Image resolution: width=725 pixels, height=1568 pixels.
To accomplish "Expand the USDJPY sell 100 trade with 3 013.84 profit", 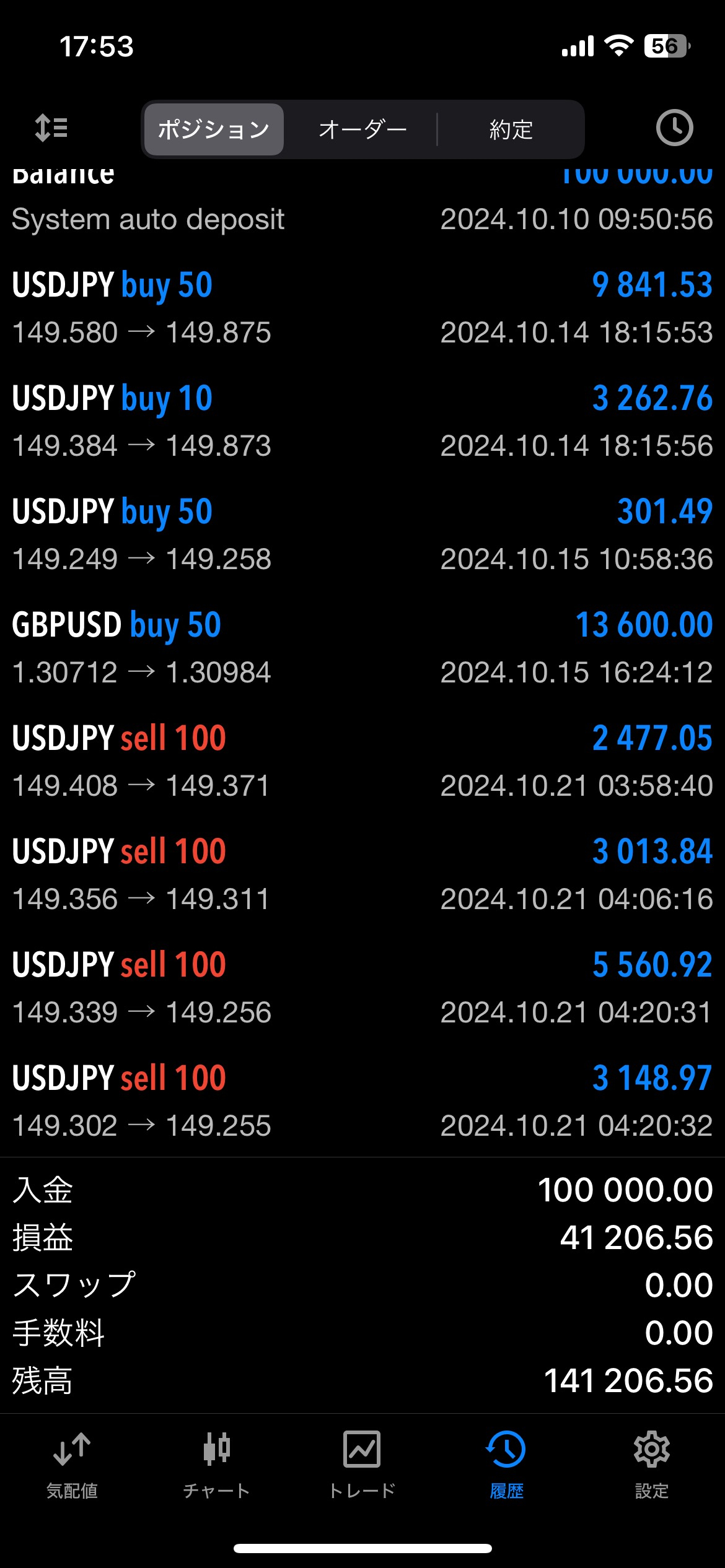I will 362,874.
